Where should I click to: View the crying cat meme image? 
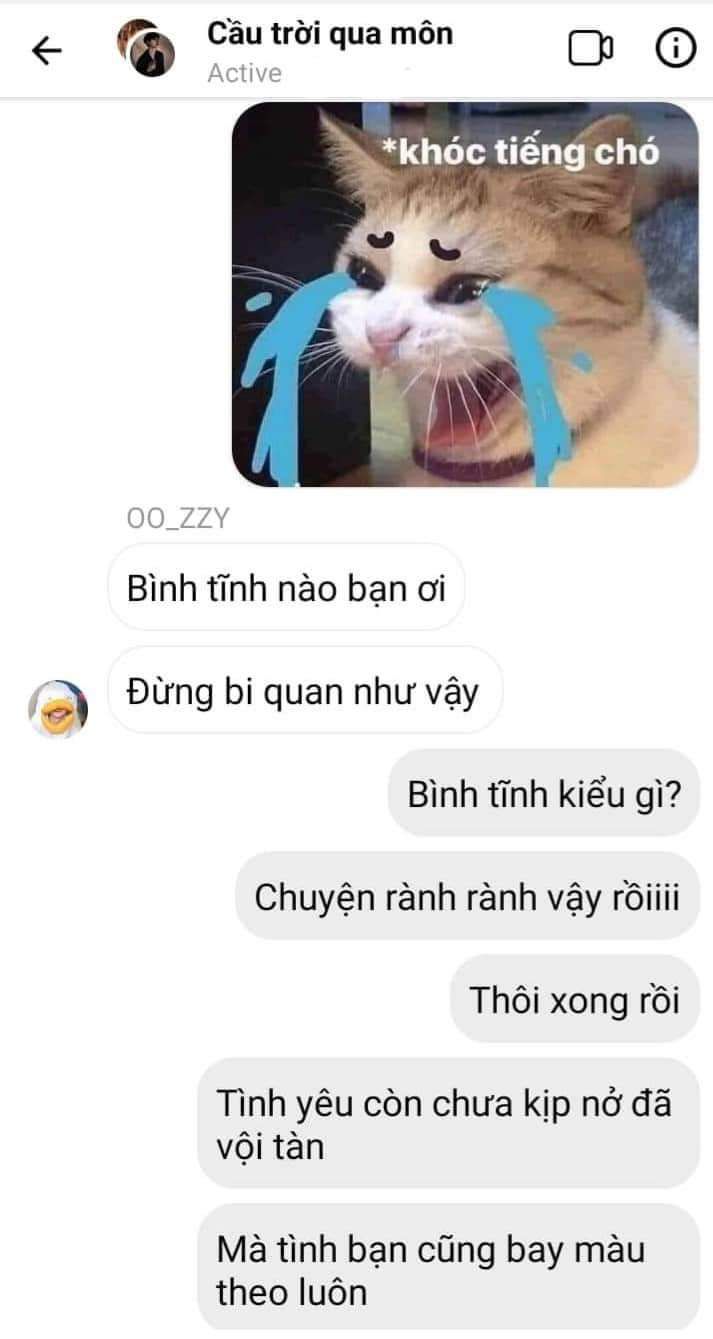465,295
